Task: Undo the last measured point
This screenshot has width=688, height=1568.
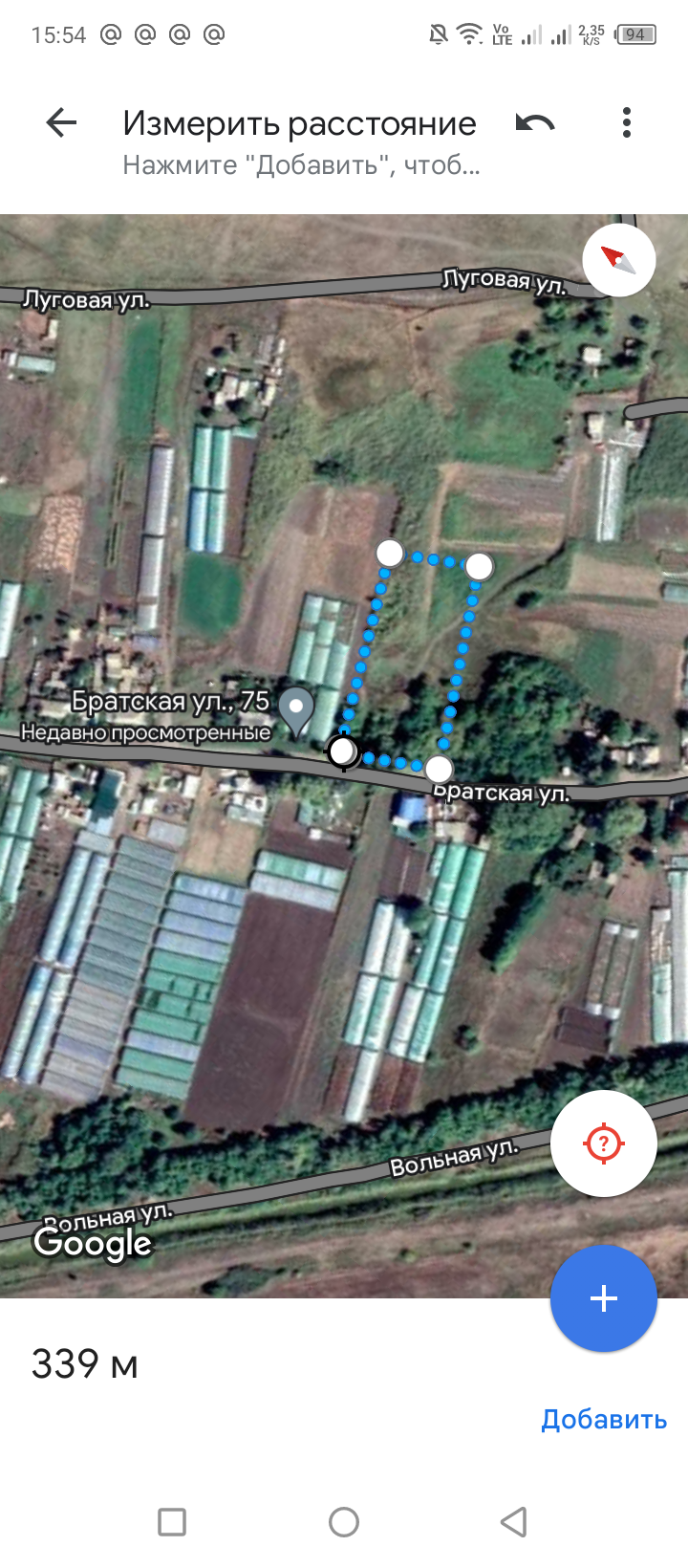Action: pos(534,123)
